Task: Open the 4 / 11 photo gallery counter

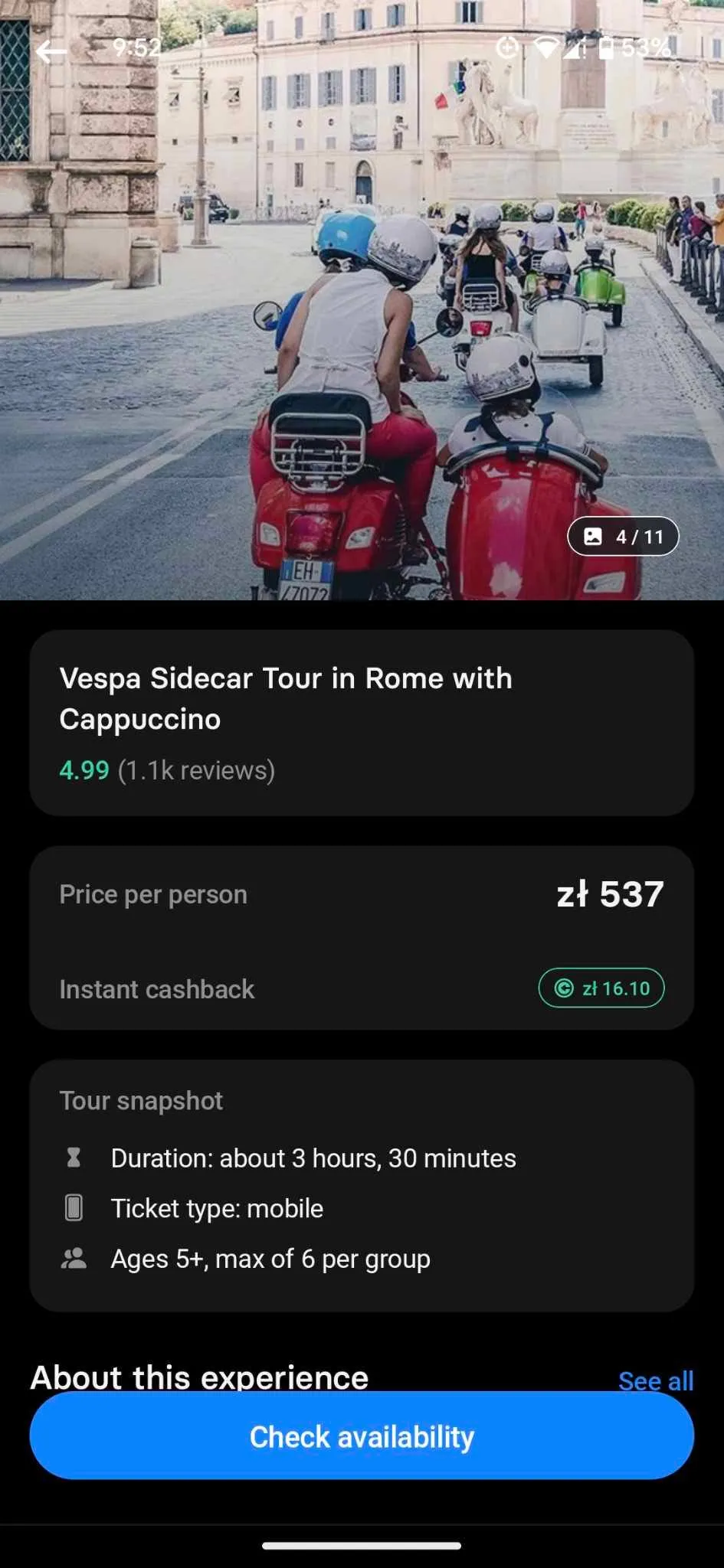Action: (x=623, y=537)
